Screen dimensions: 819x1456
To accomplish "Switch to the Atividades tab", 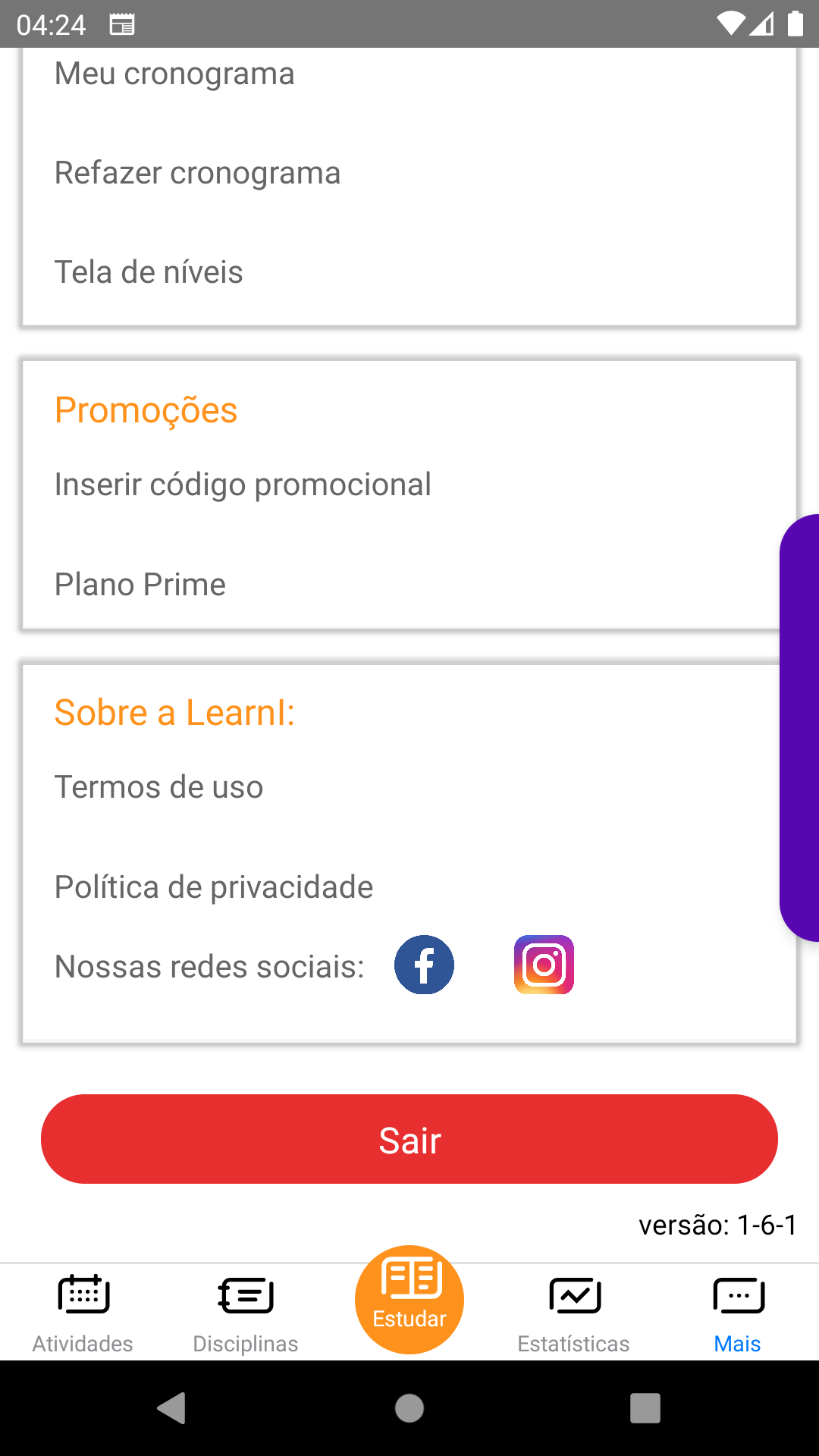I will [x=83, y=1312].
